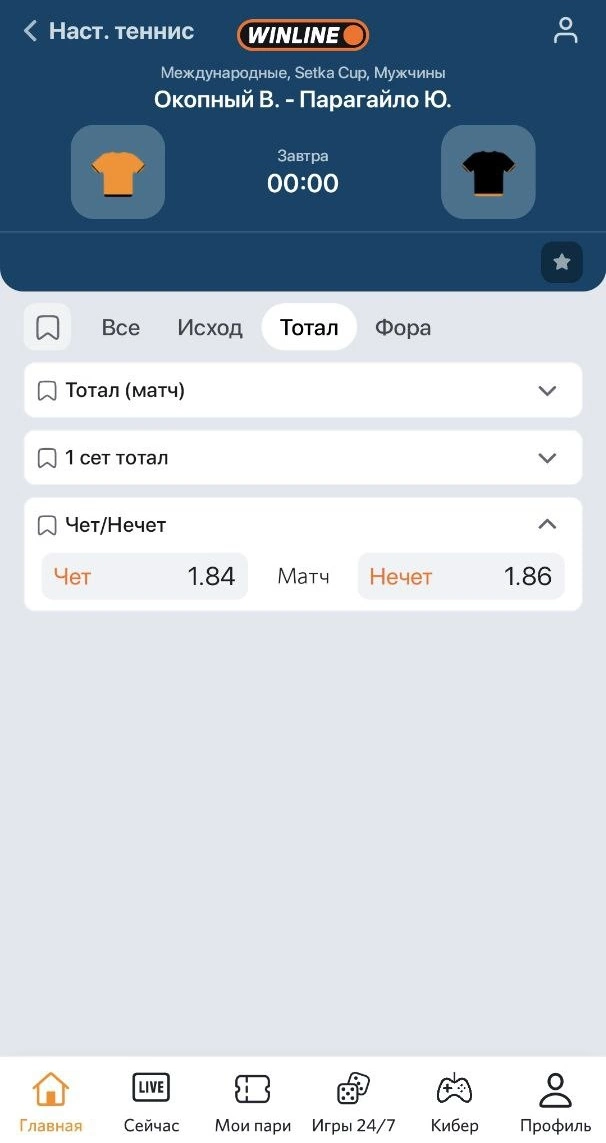Open the Мои пари tab
The width and height of the screenshot is (606, 1143).
click(x=252, y=1100)
